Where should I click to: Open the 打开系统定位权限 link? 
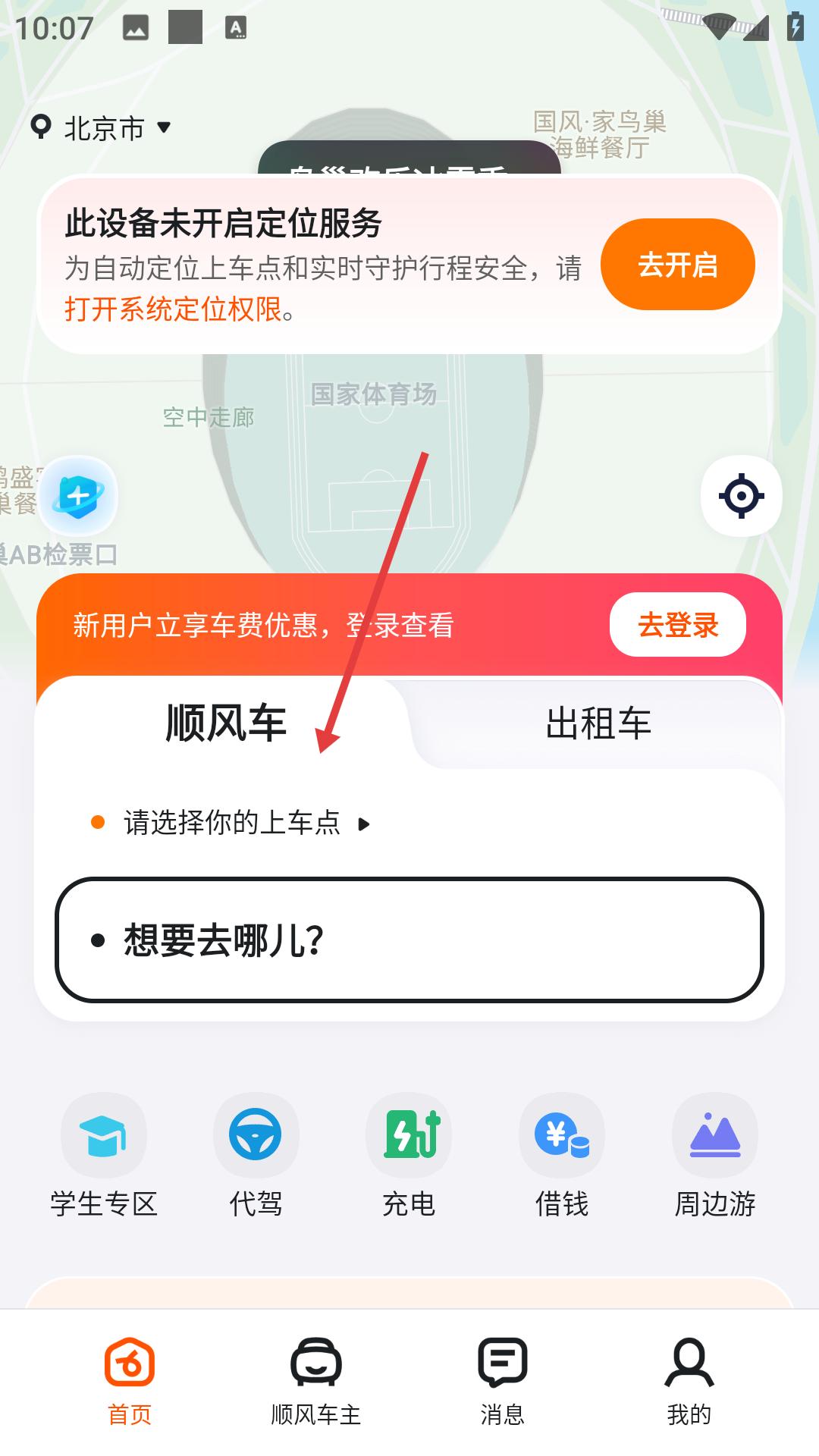[173, 309]
